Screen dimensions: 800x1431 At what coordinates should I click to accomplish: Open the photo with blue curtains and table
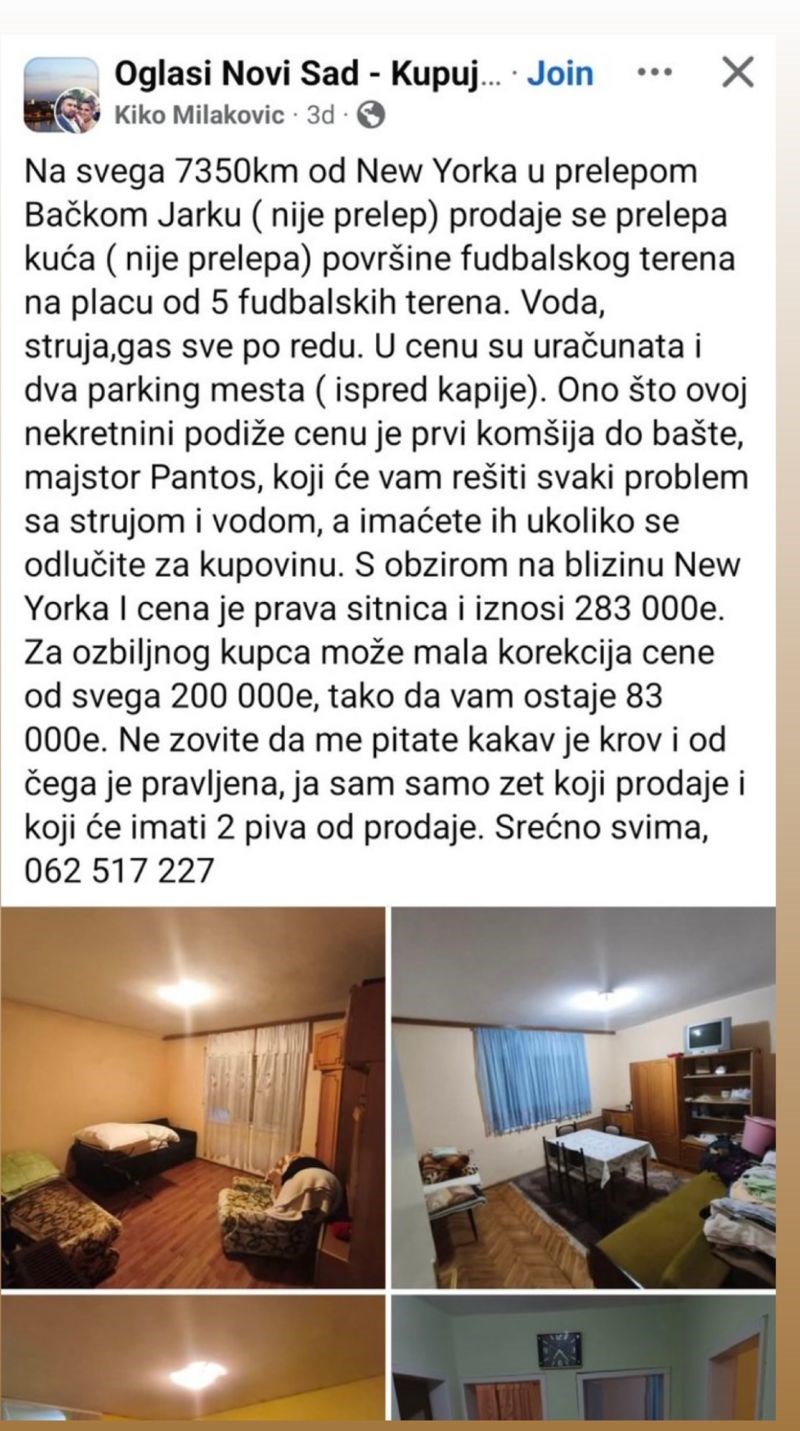pos(583,1097)
